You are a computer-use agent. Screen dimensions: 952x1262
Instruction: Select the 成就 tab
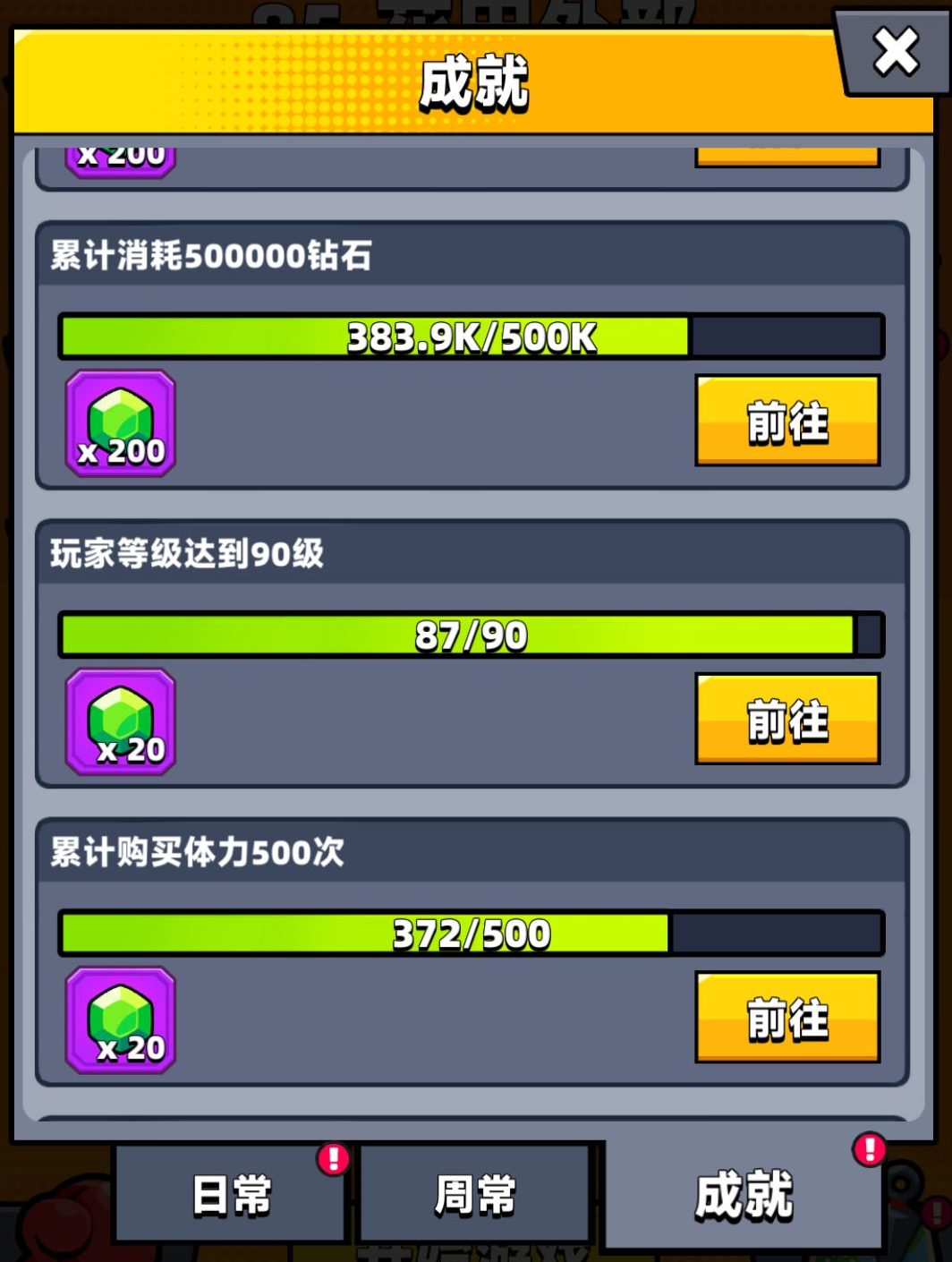[744, 1194]
